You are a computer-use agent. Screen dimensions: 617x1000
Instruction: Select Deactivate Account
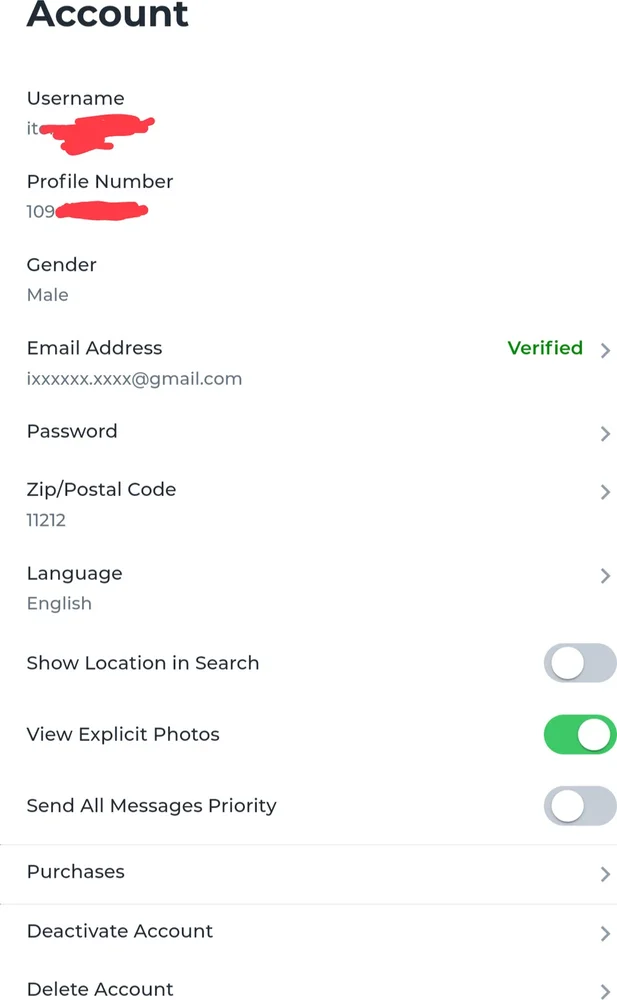308,932
